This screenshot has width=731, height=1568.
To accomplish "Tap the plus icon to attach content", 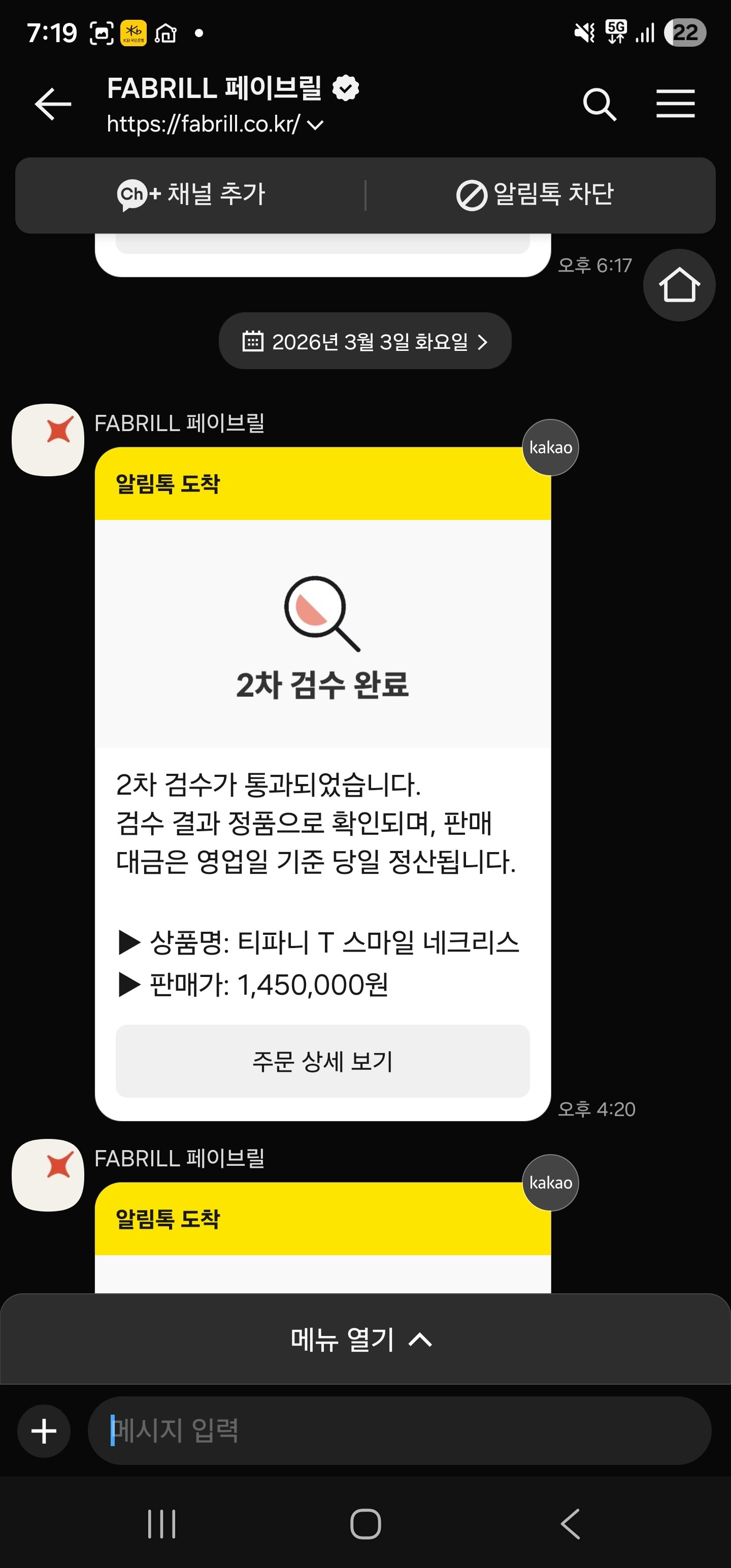I will [43, 1431].
